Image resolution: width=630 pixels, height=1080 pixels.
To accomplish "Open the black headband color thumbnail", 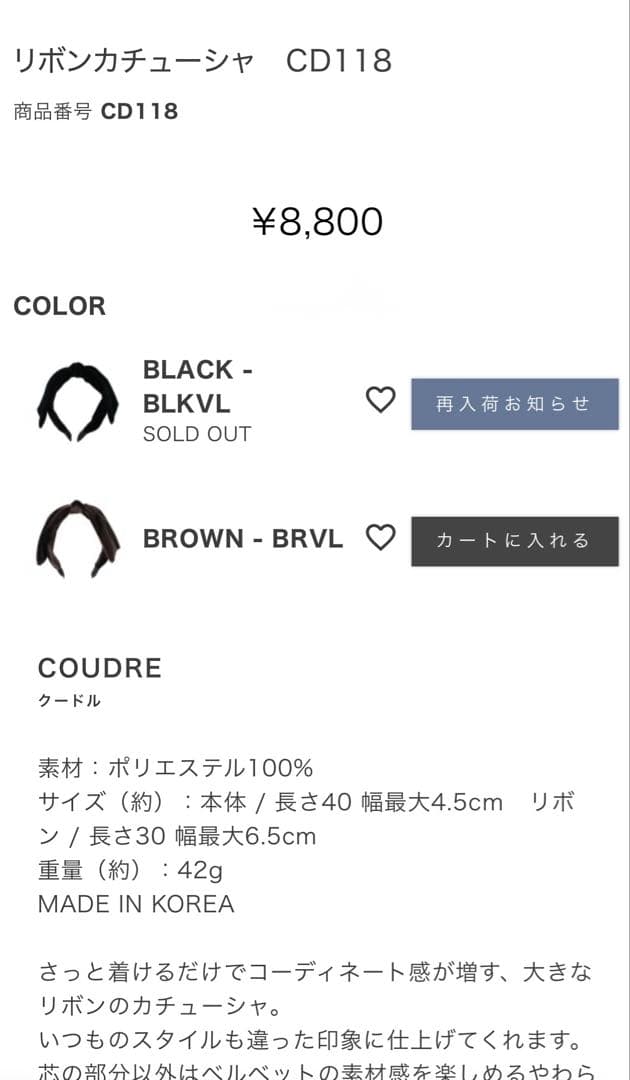I will (78, 402).
